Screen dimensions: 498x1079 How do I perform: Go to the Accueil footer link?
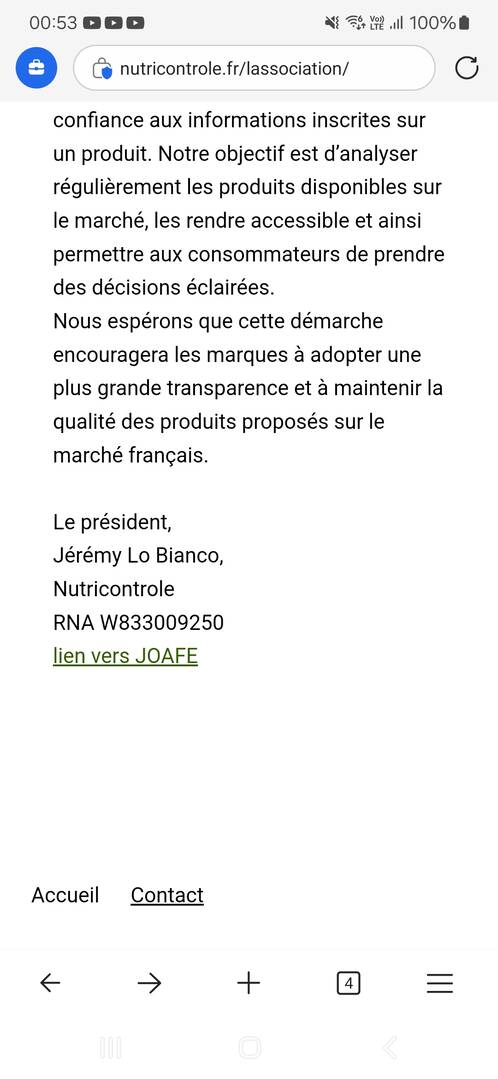65,895
